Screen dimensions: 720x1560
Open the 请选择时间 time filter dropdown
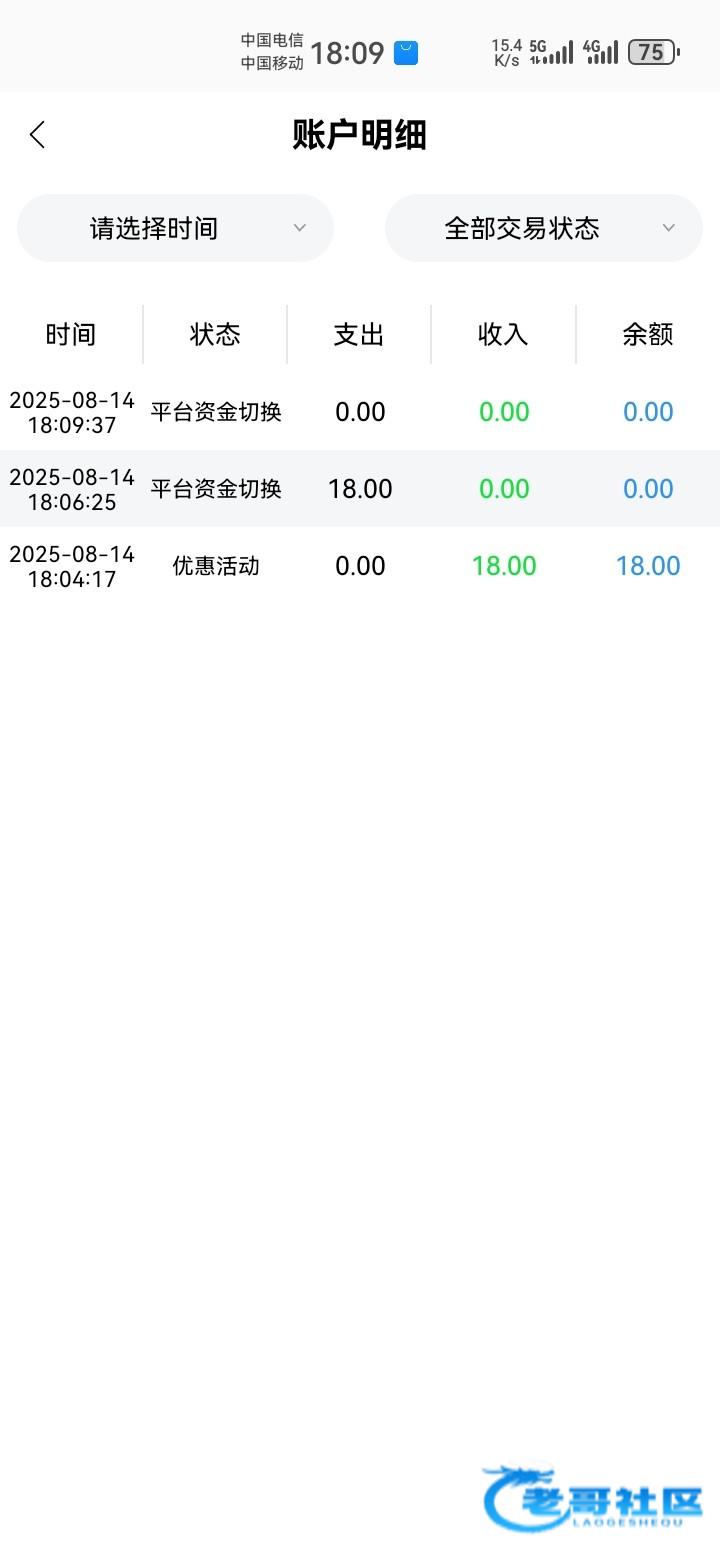click(175, 228)
